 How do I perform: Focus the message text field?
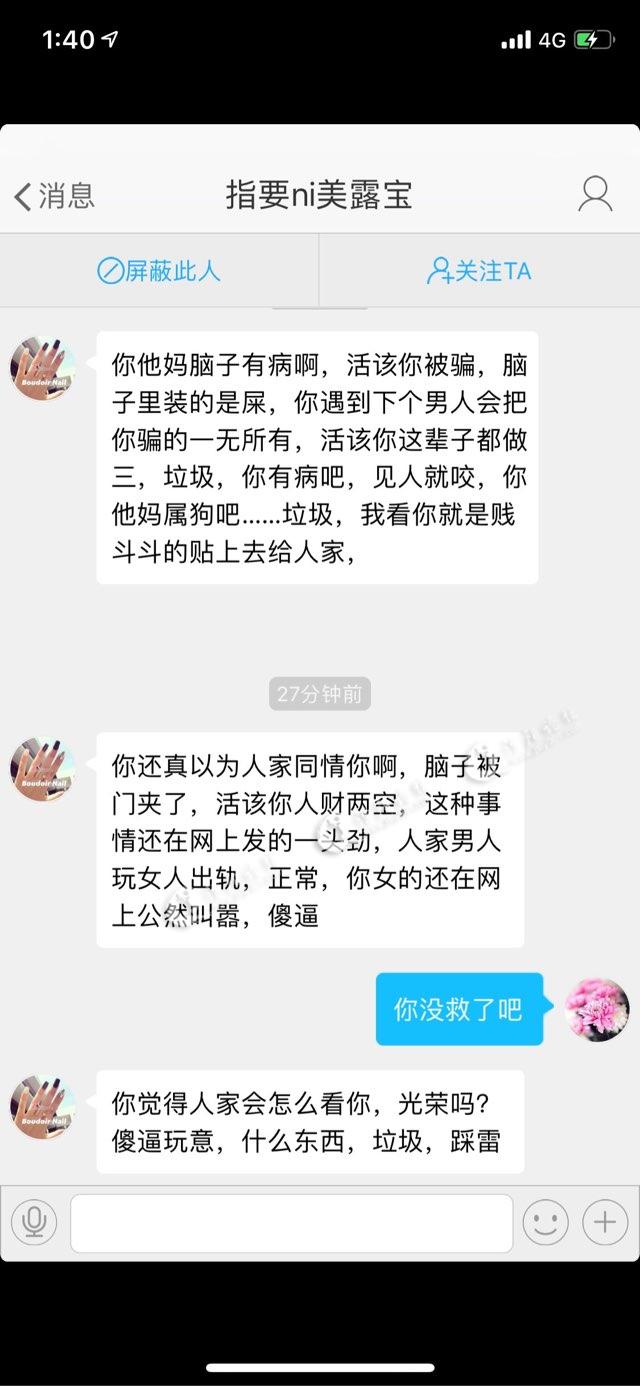point(291,1222)
